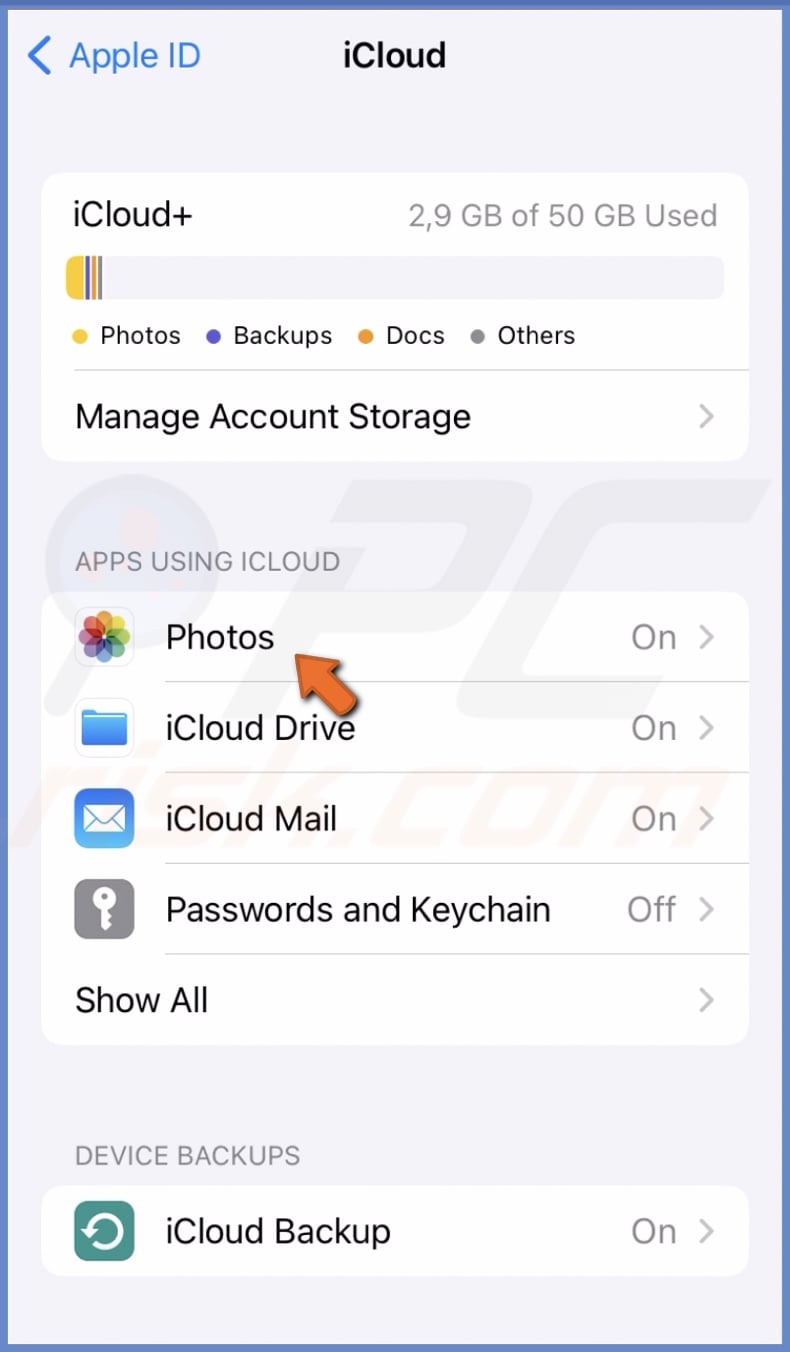Open iCloud Backup which is On
Viewport: 790px width, 1352px height.
[400, 1231]
